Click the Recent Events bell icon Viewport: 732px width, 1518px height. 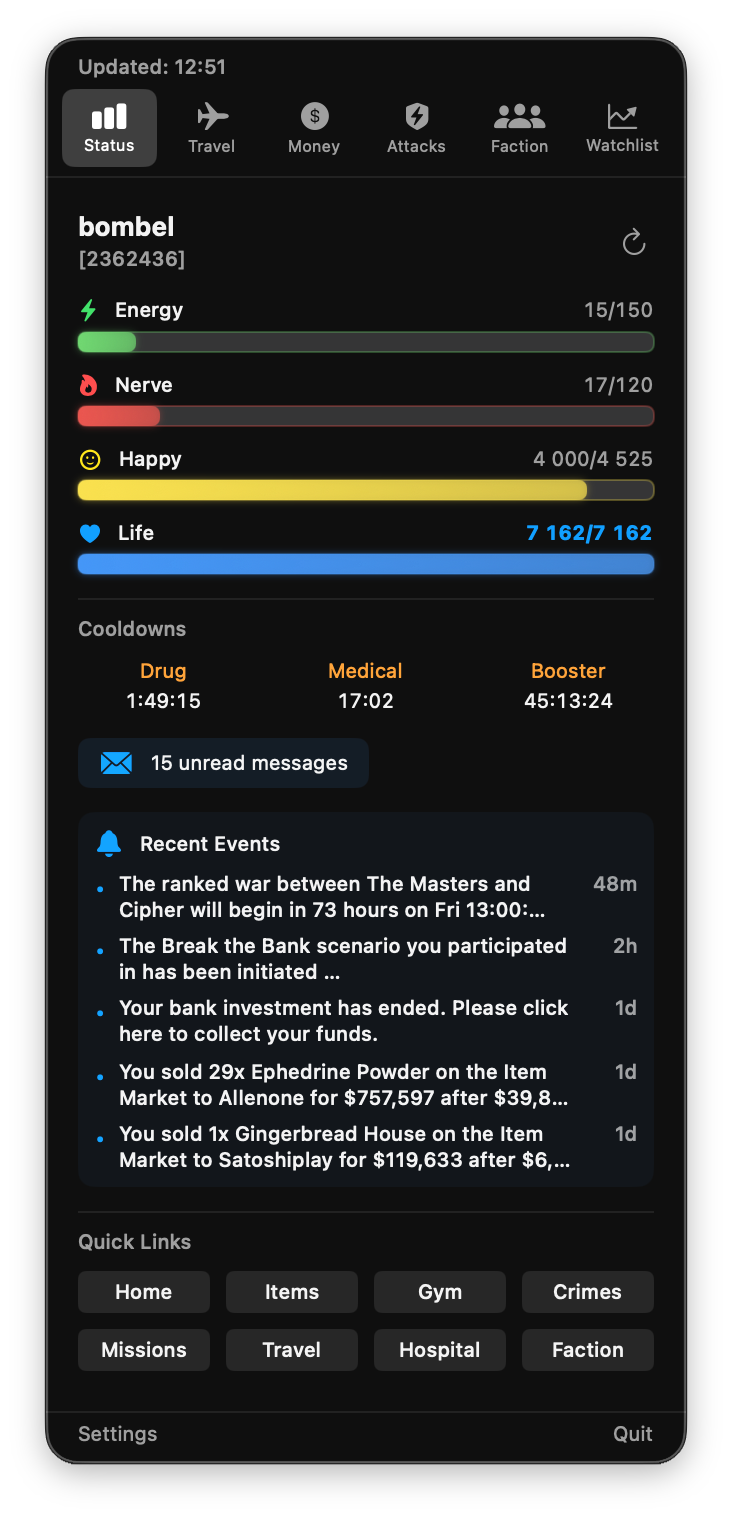coord(109,842)
